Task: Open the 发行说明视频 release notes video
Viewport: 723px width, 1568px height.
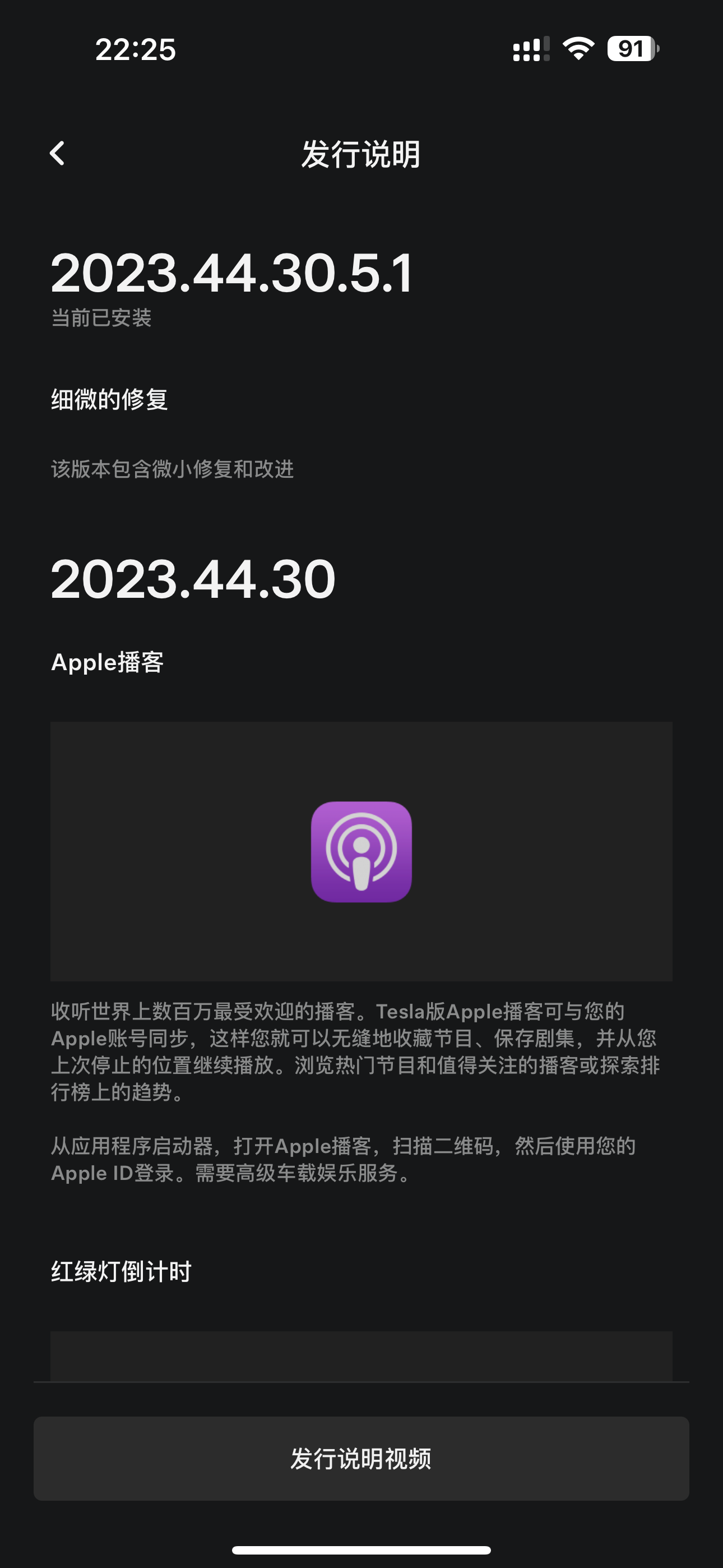Action: (361, 1458)
